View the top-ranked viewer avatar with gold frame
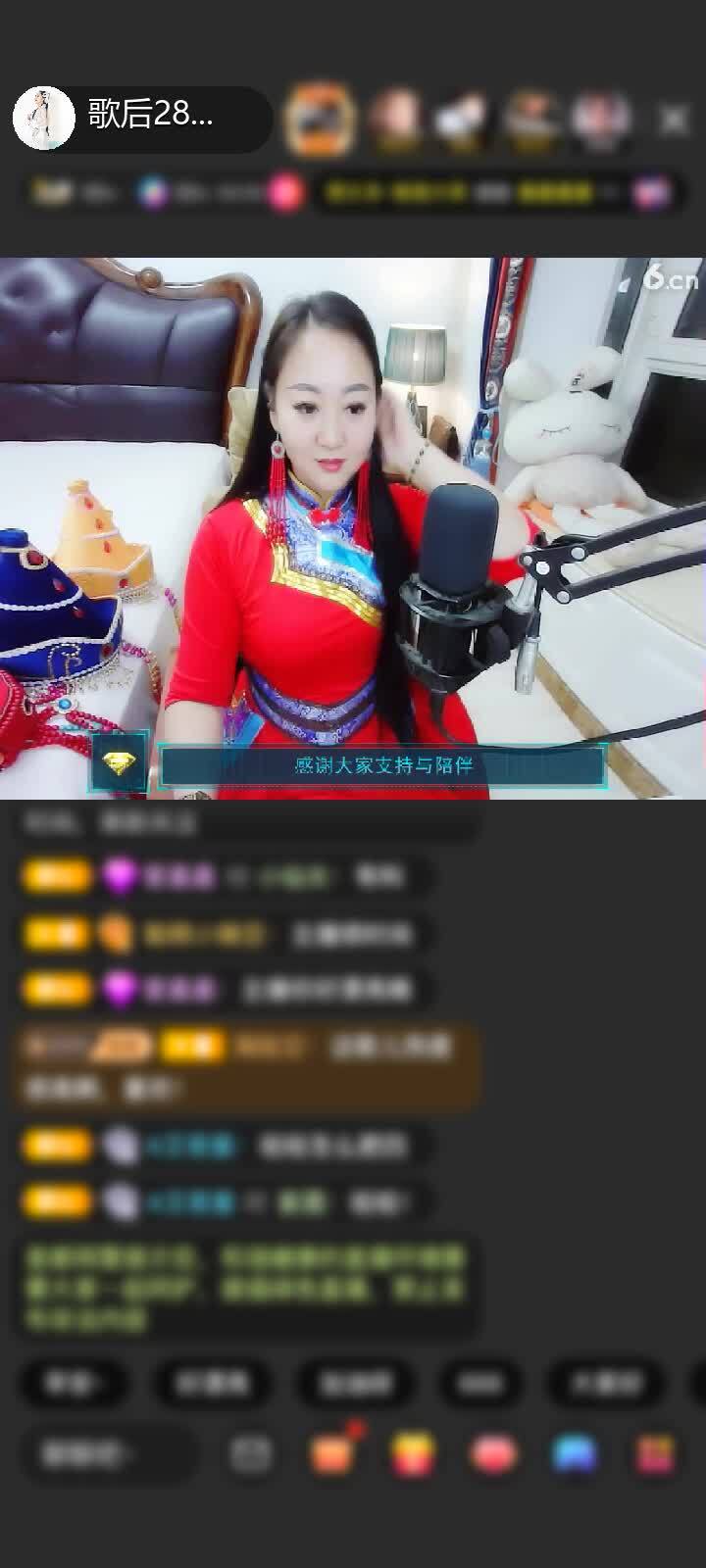The height and width of the screenshot is (1568, 706). (319, 120)
